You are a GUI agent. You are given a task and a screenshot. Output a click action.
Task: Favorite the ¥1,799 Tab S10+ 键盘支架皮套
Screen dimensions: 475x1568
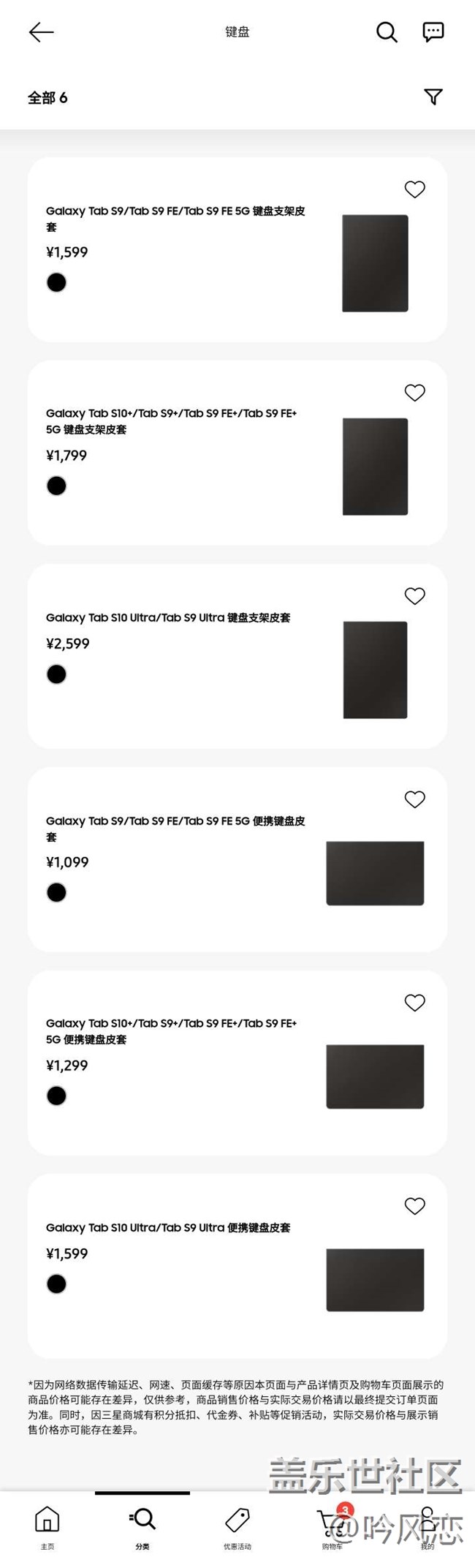tap(414, 393)
